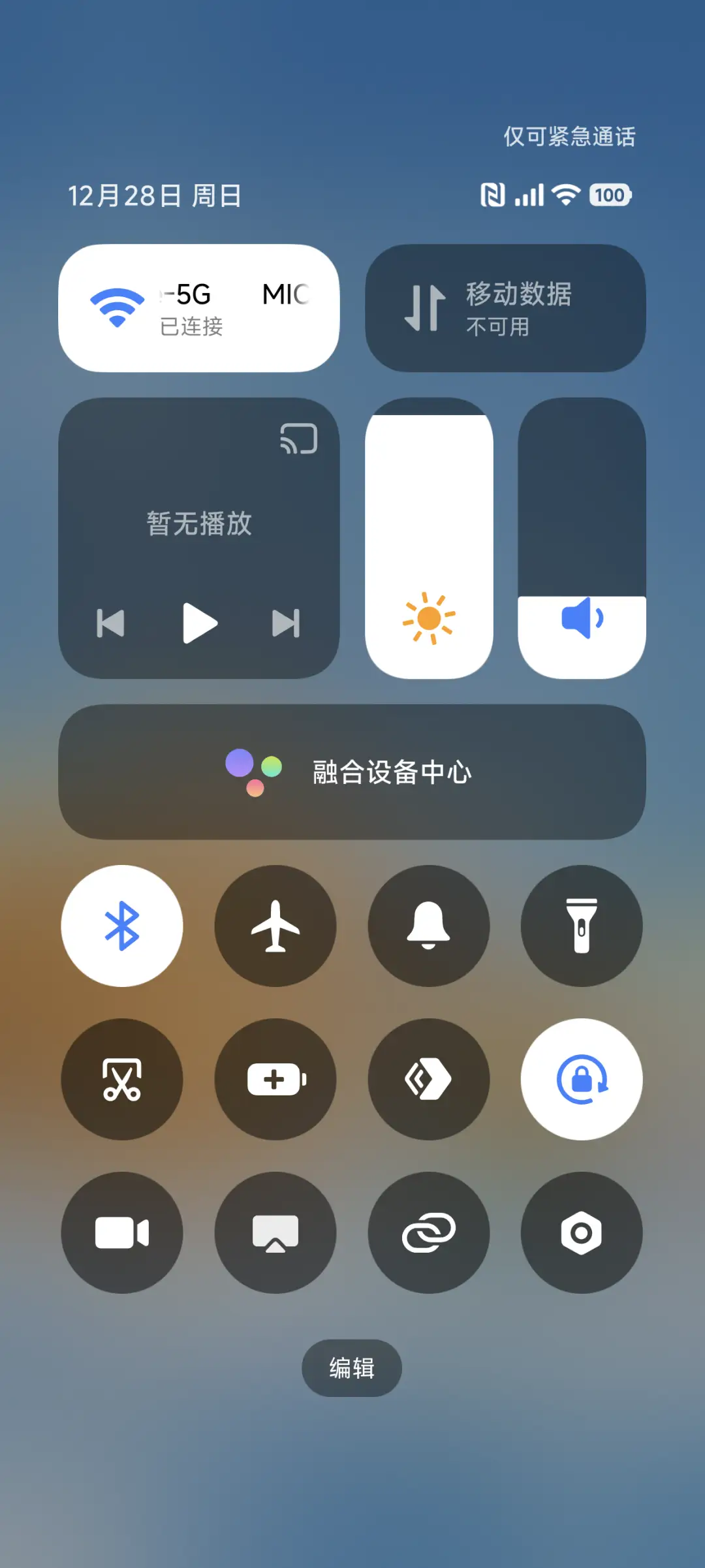Enable battery saver mode

[275, 1080]
